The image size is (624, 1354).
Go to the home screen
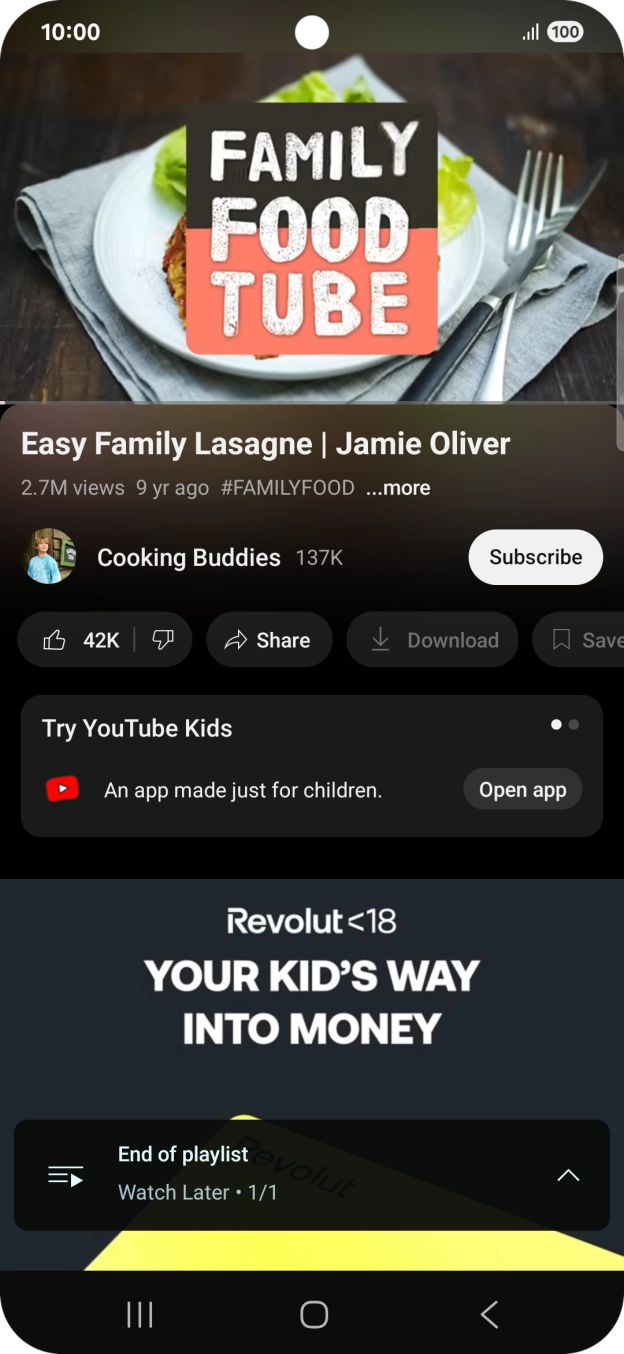[314, 1314]
